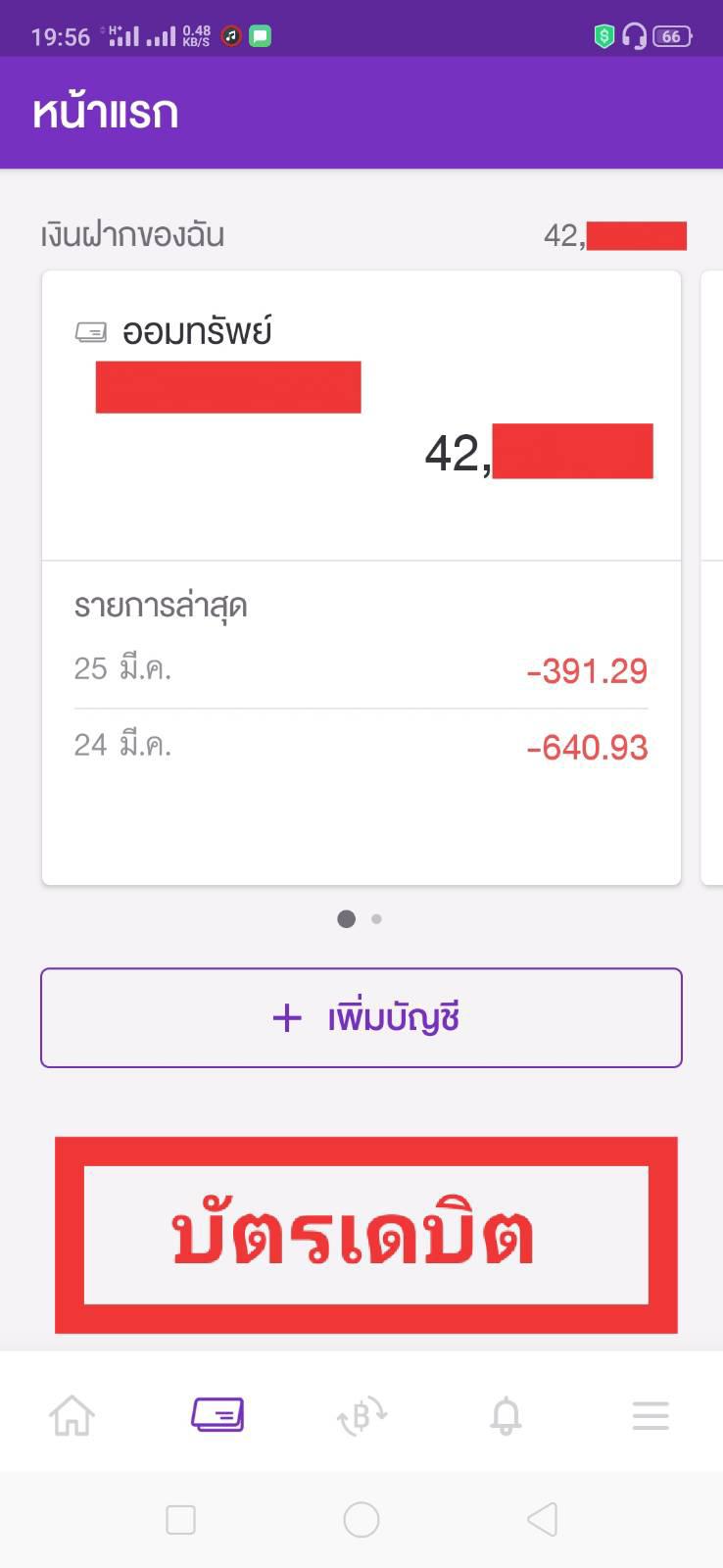This screenshot has width=723, height=1568.
Task: View the 25 มี.ค. transaction of -391.29
Action: pyautogui.click(x=361, y=670)
